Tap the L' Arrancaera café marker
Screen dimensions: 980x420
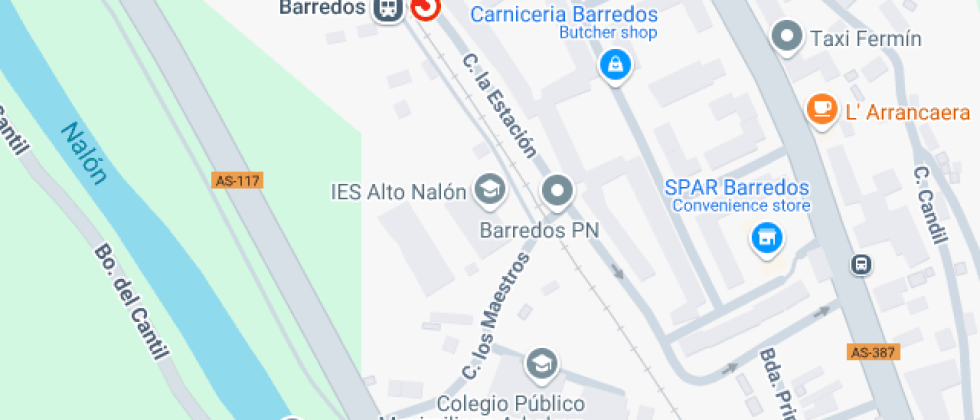(822, 109)
